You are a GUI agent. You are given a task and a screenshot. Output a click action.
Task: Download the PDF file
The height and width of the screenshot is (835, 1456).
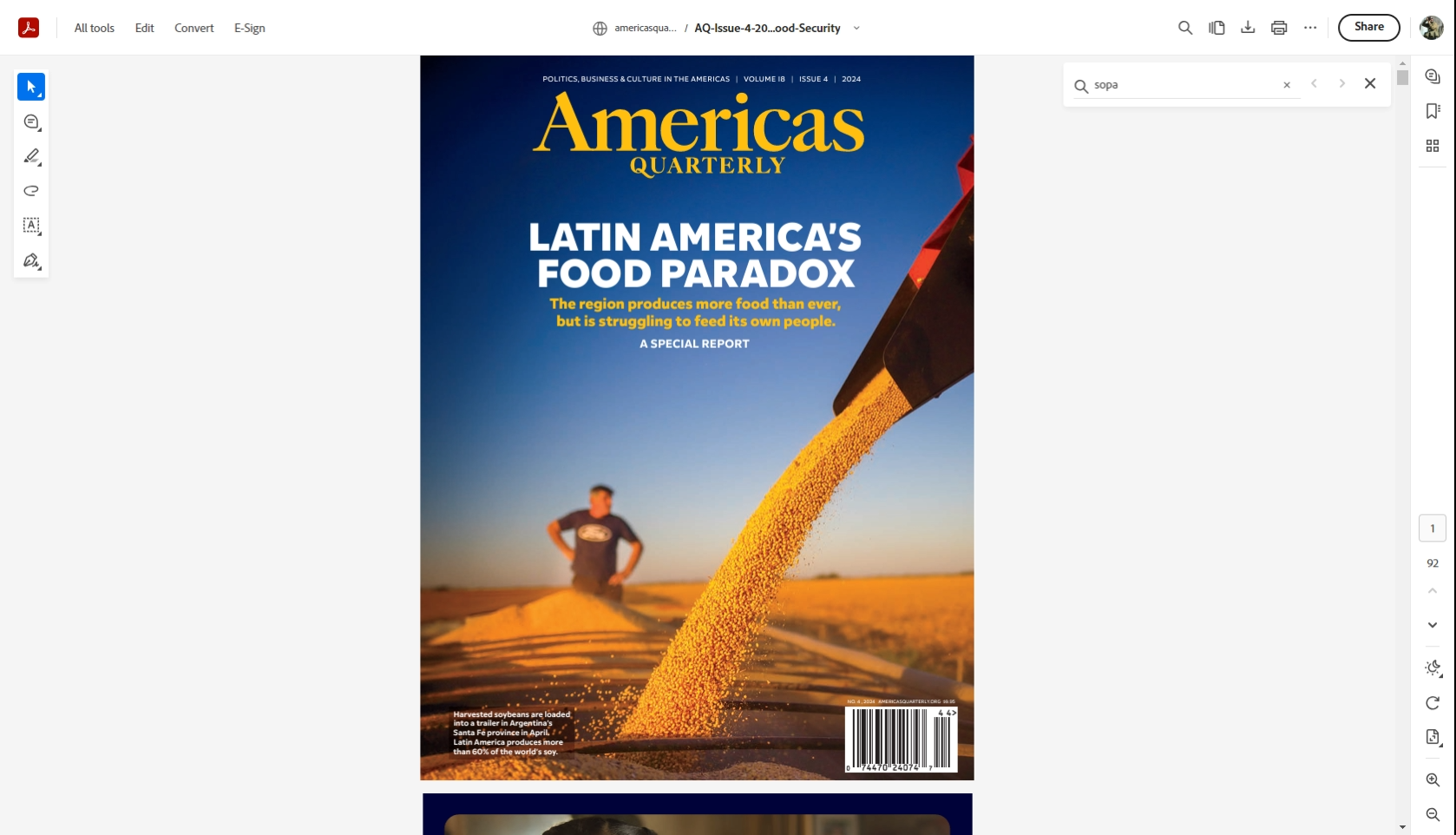pos(1248,28)
